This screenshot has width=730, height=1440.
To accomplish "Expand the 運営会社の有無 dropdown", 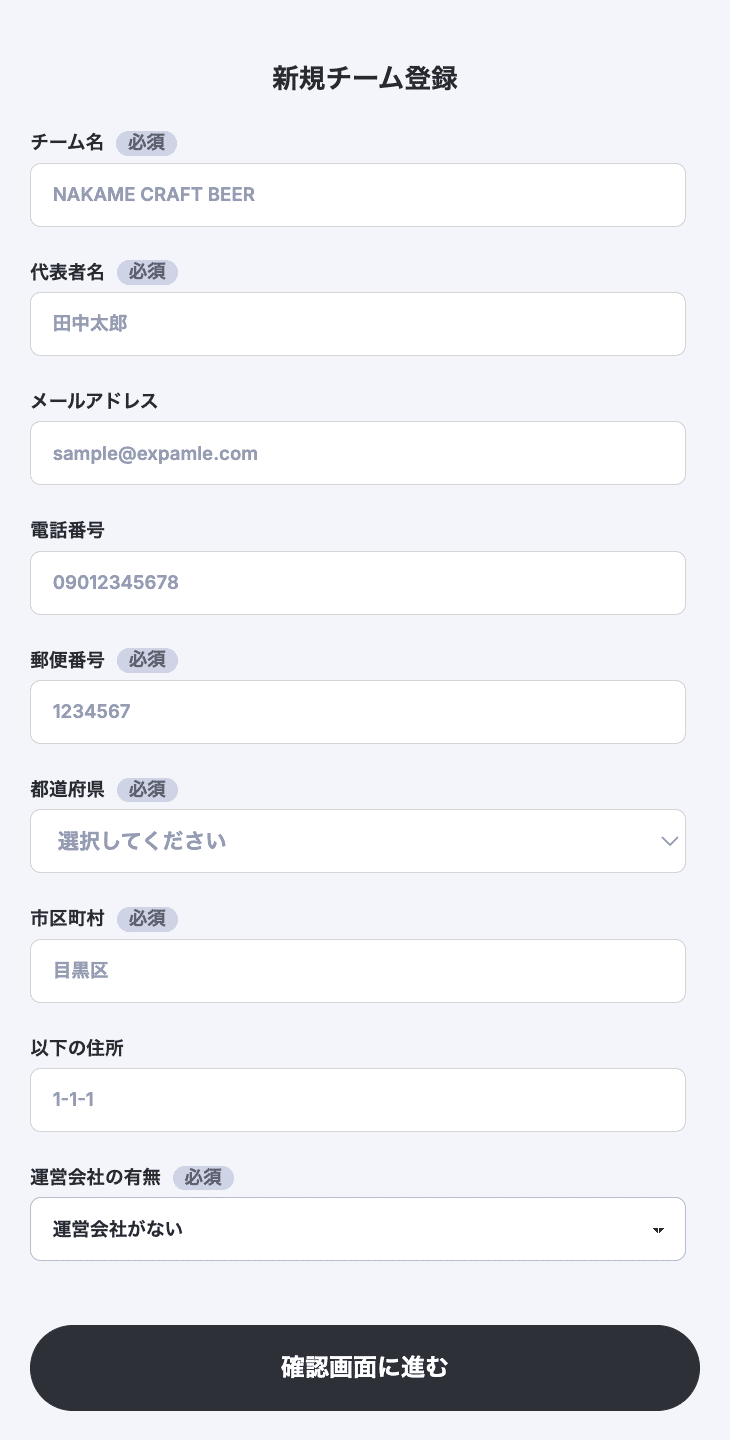I will [357, 1229].
